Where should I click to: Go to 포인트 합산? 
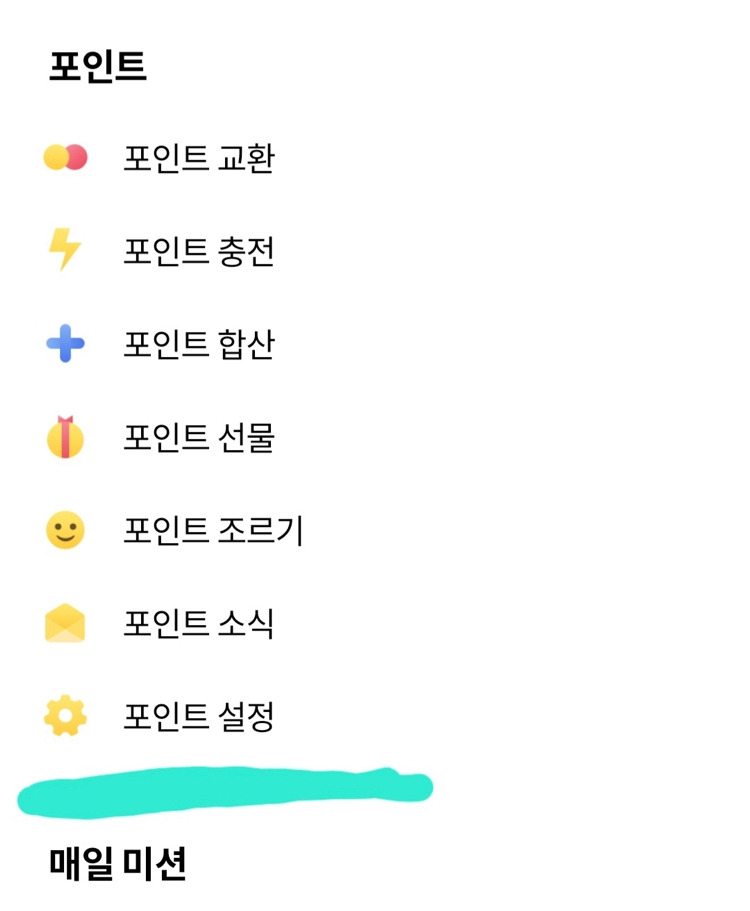pos(375,344)
